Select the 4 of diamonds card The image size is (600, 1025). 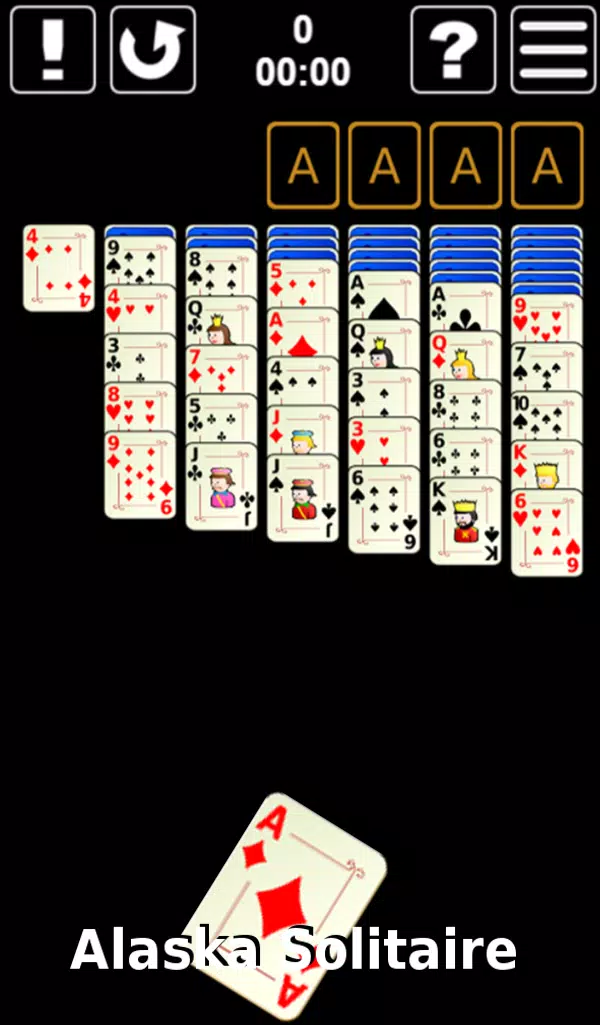point(59,268)
